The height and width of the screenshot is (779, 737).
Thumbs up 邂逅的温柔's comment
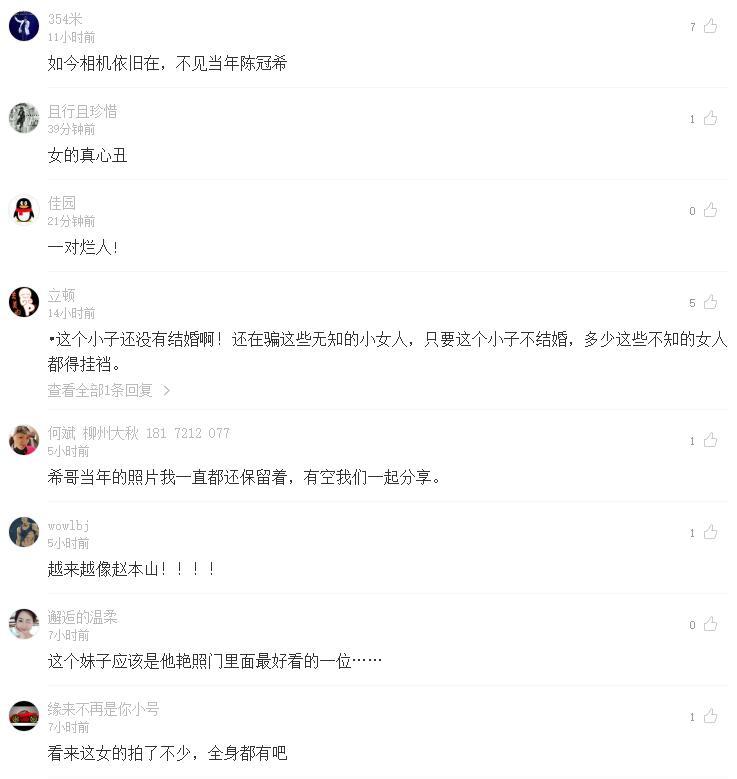point(710,625)
